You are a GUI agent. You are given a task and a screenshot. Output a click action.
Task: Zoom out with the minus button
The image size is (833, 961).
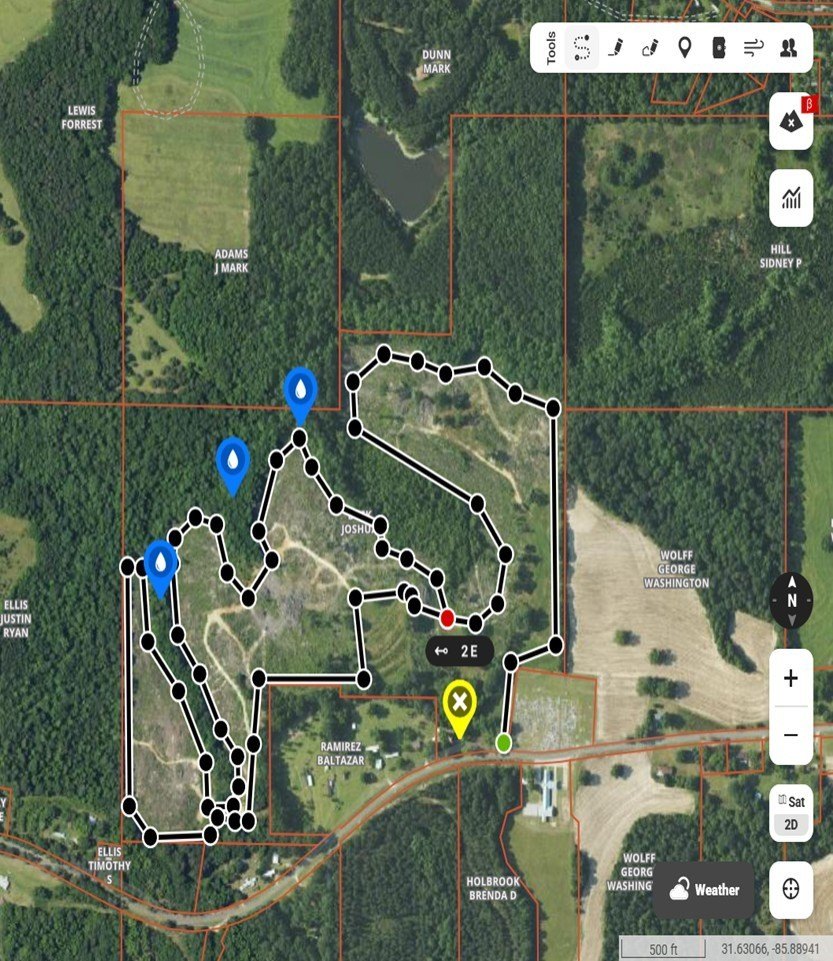tap(791, 735)
